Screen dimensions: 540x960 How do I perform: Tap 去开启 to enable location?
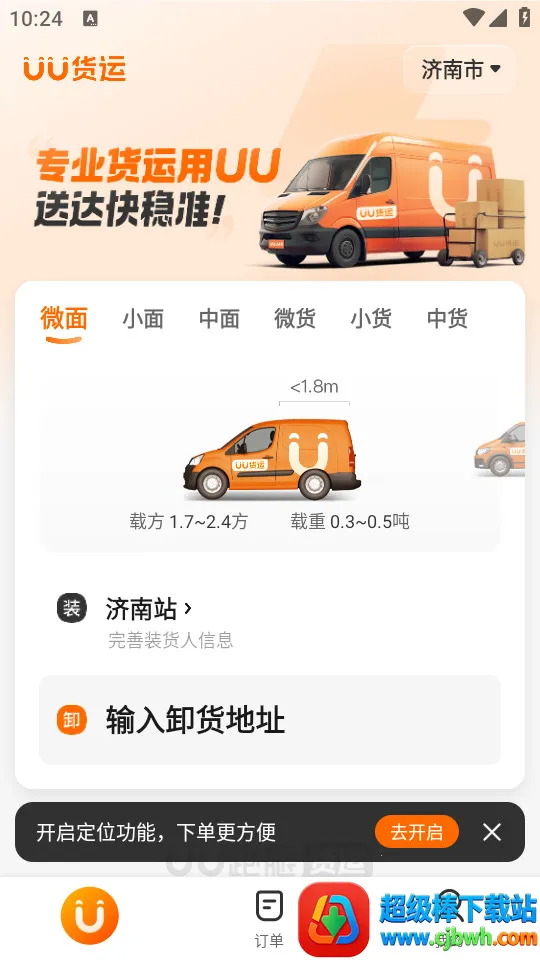pyautogui.click(x=416, y=832)
